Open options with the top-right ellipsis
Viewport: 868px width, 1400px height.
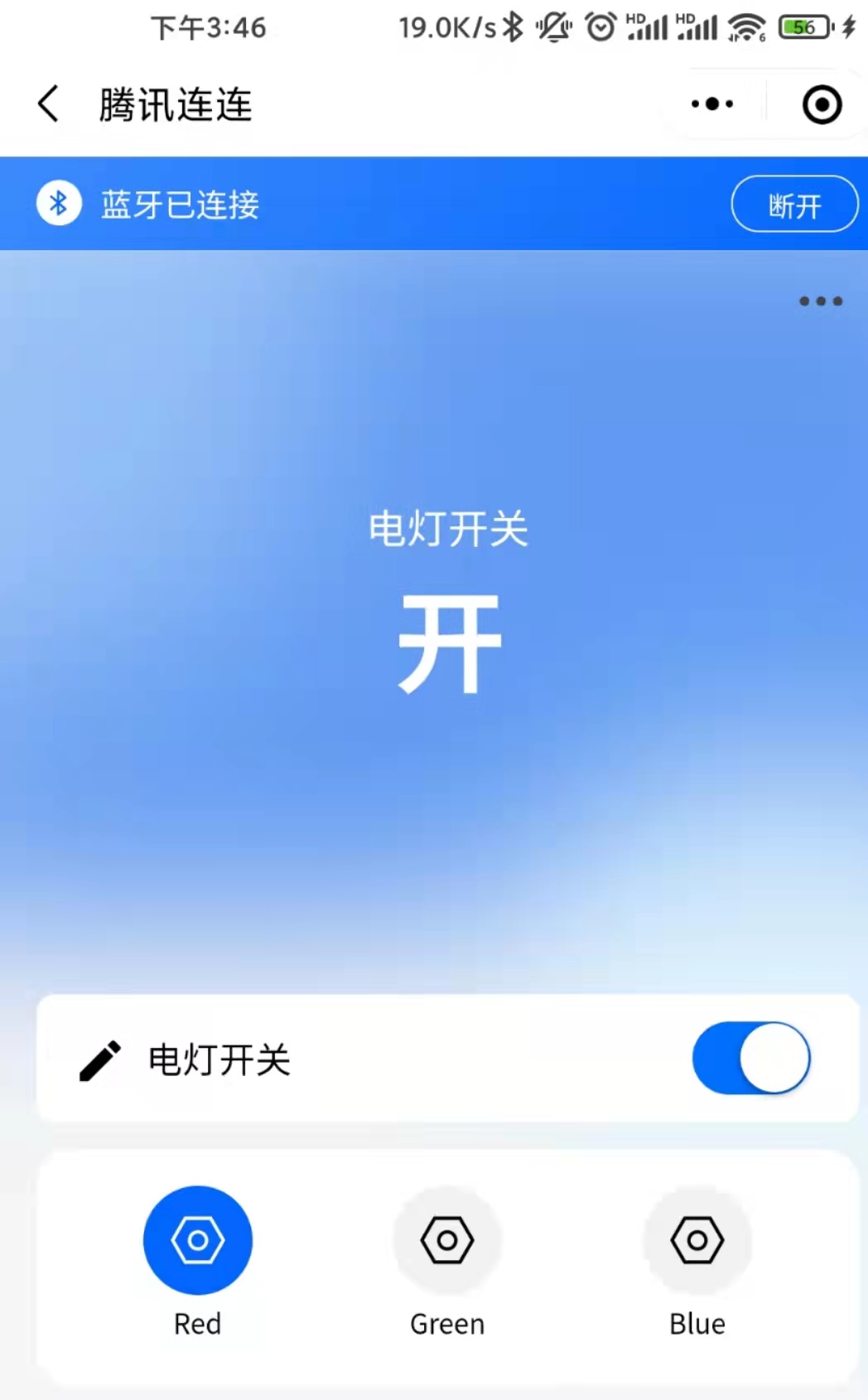[711, 103]
